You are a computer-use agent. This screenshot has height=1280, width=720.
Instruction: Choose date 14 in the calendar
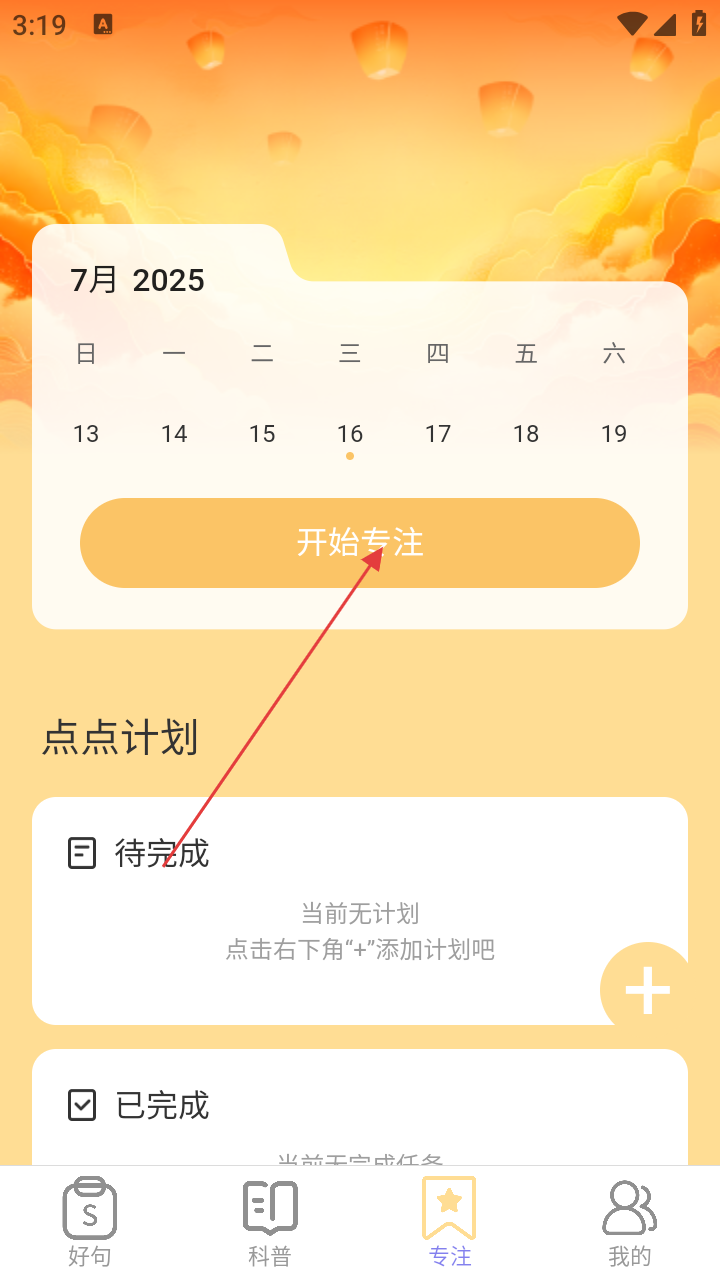point(174,434)
